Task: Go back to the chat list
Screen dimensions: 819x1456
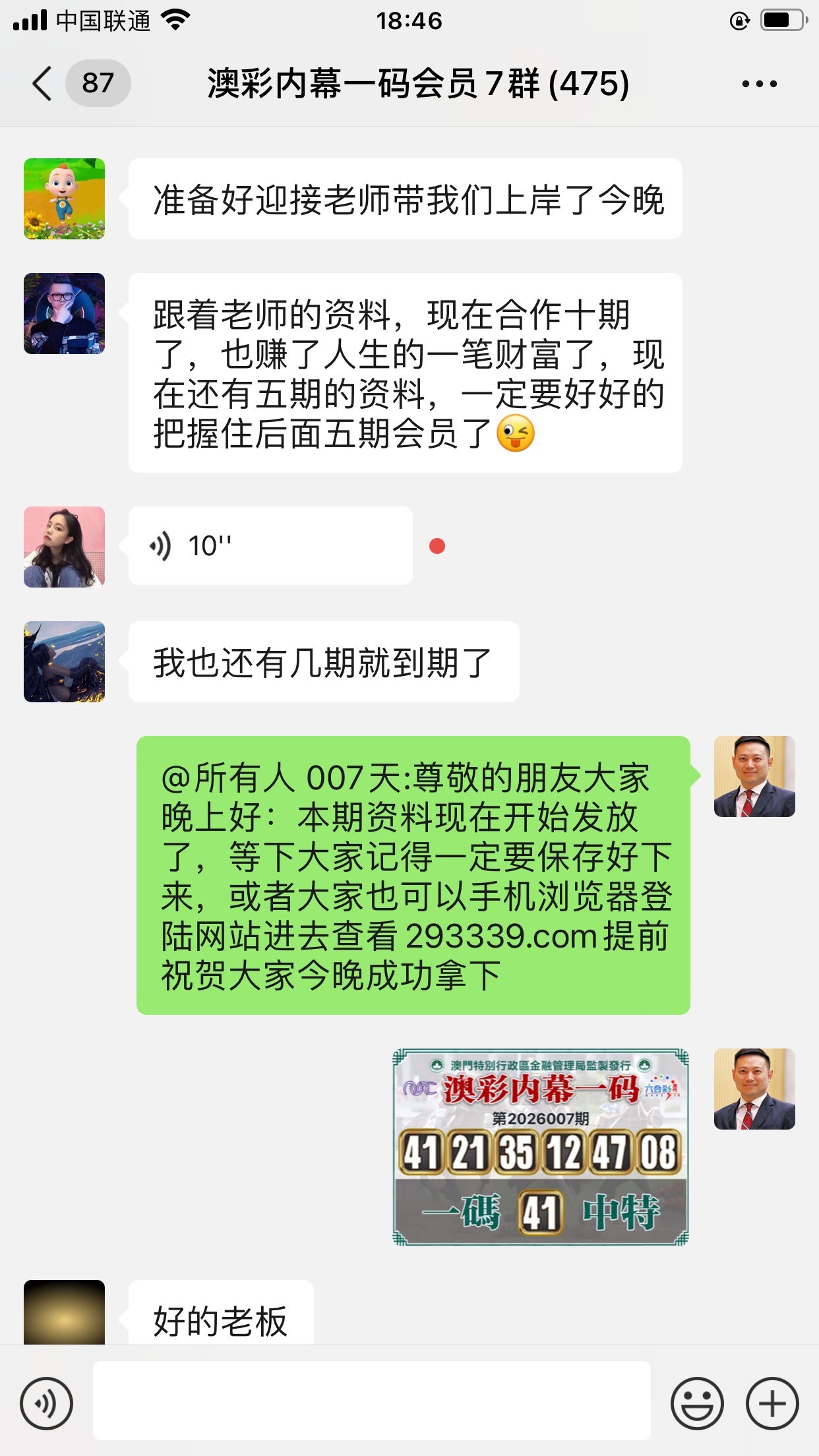Action: 42,84
